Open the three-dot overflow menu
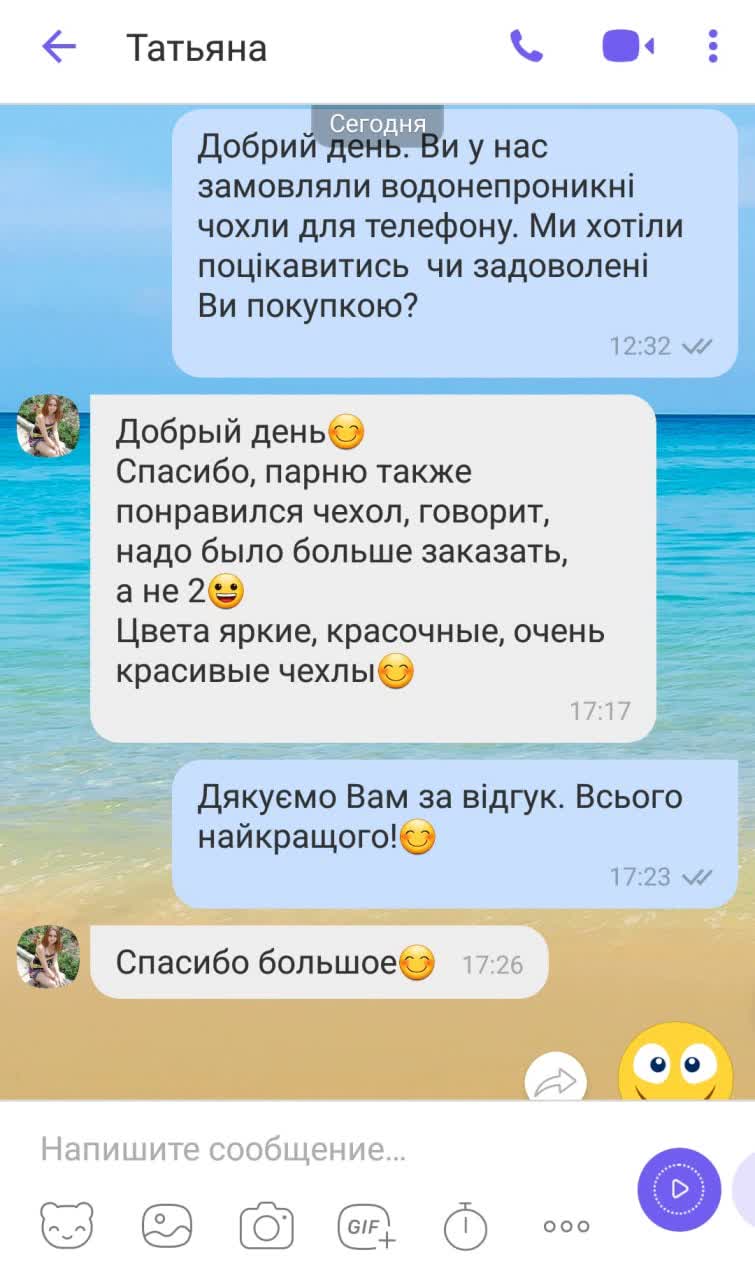 [712, 47]
